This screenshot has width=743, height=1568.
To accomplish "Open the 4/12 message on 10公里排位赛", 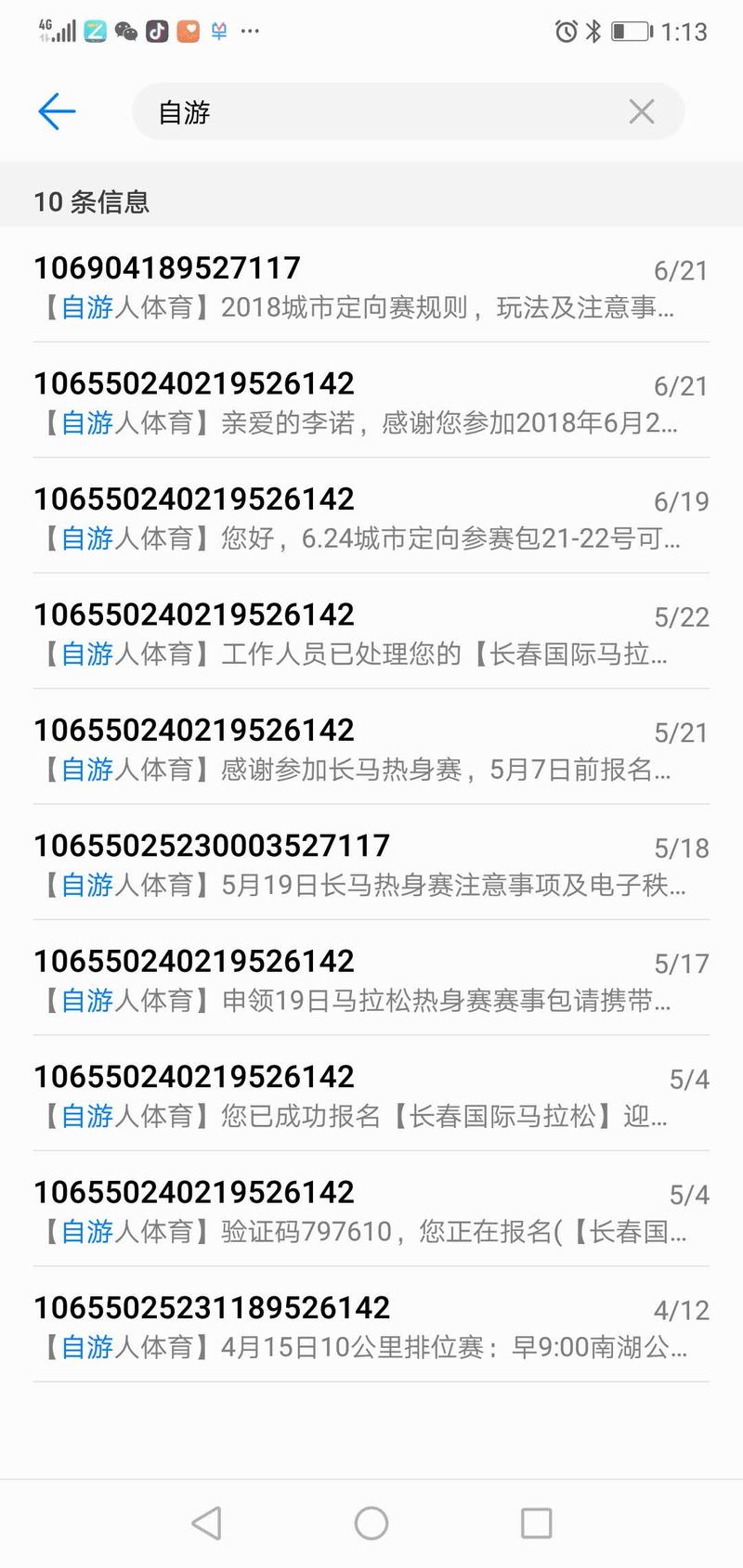I will 371,1328.
